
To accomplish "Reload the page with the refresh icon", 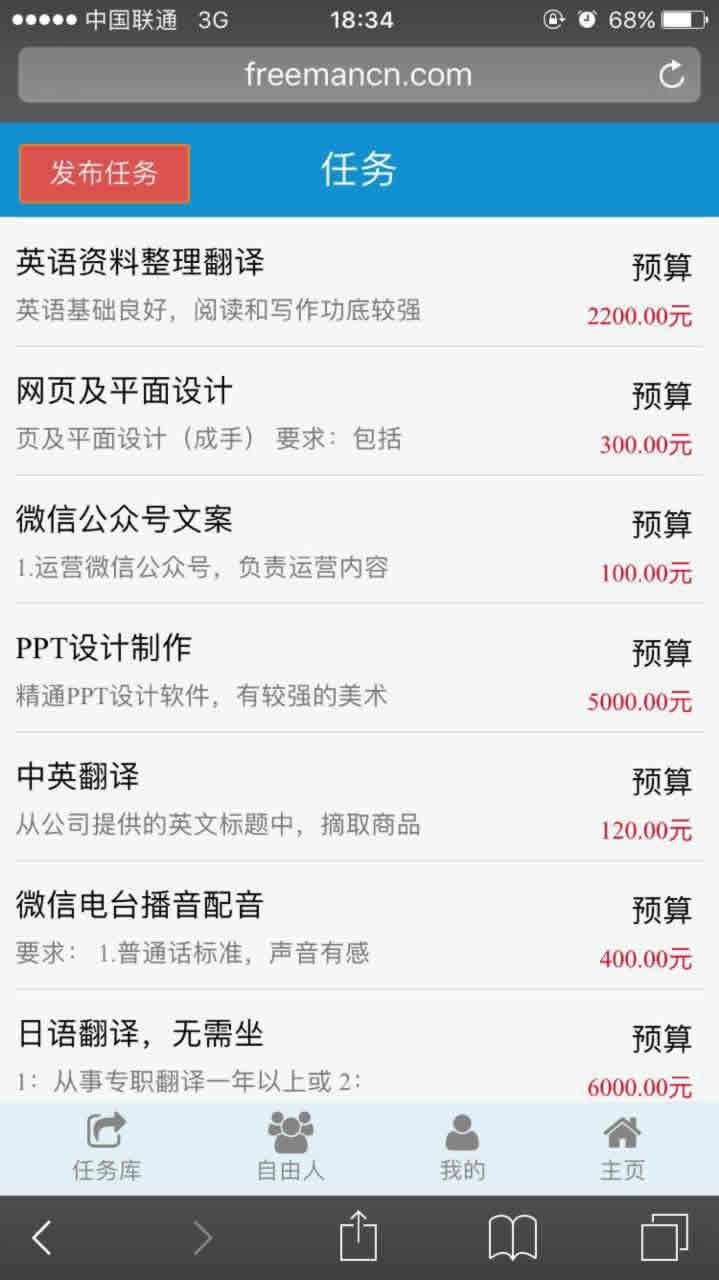I will [x=671, y=75].
